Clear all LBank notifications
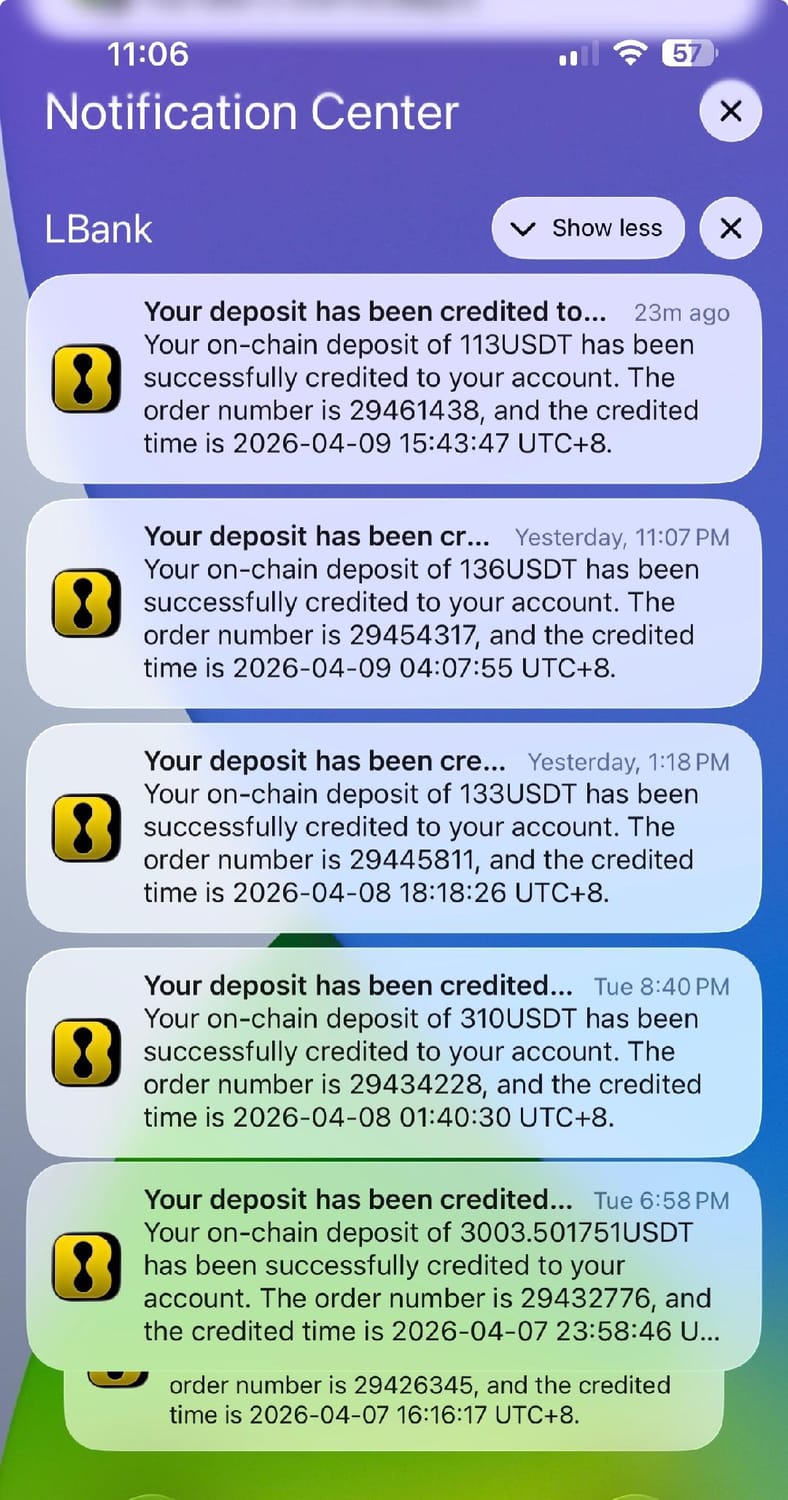788x1500 pixels. 730,228
